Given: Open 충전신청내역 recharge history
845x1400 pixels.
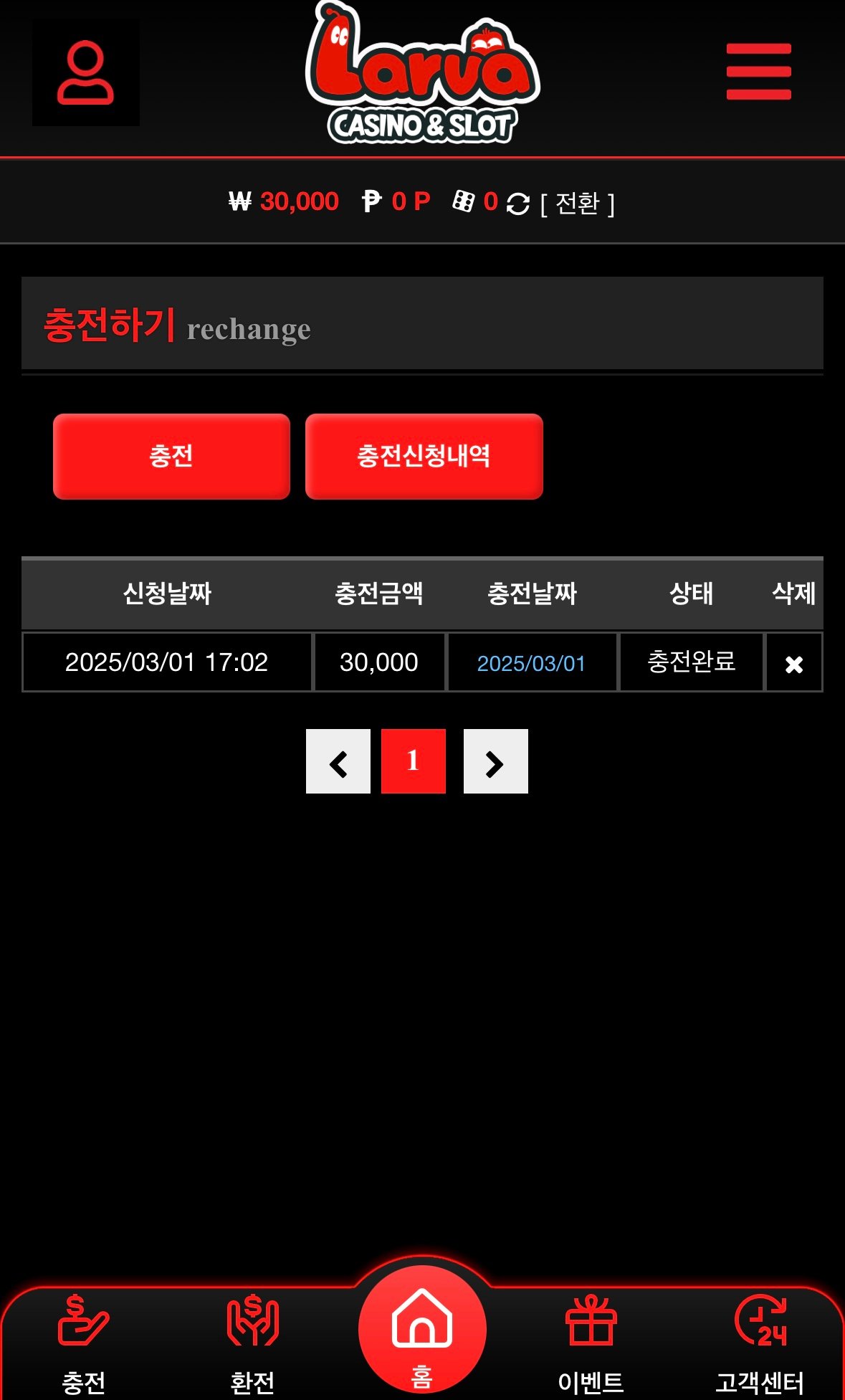Looking at the screenshot, I should point(424,456).
